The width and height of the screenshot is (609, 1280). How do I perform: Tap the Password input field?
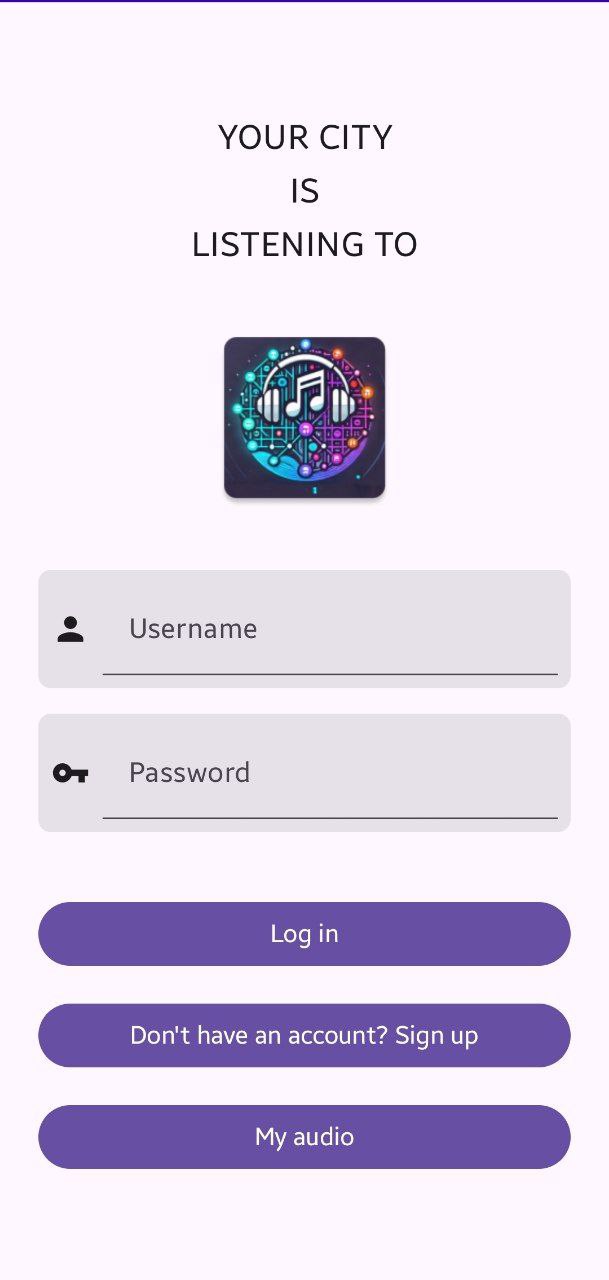330,773
